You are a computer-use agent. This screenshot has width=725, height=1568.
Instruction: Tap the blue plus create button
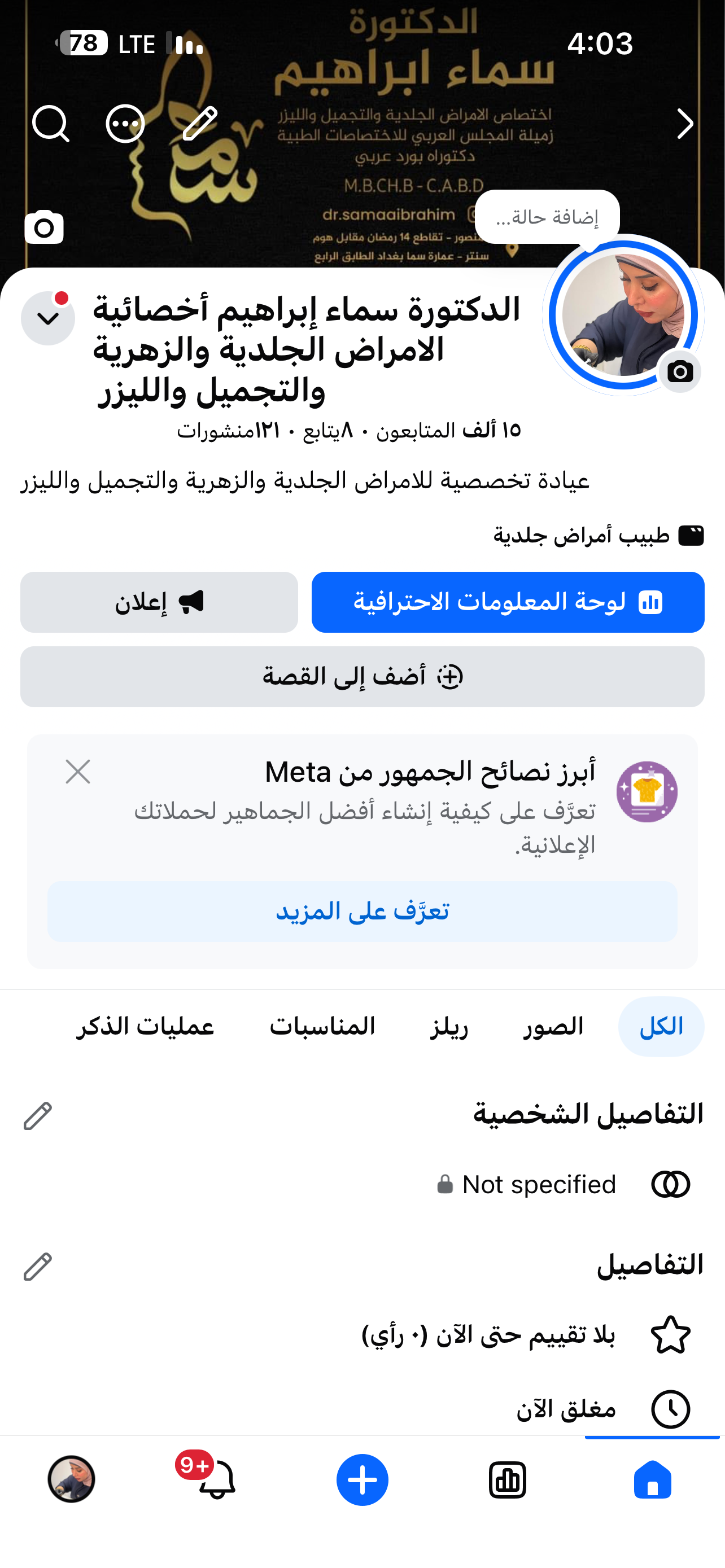362,1480
